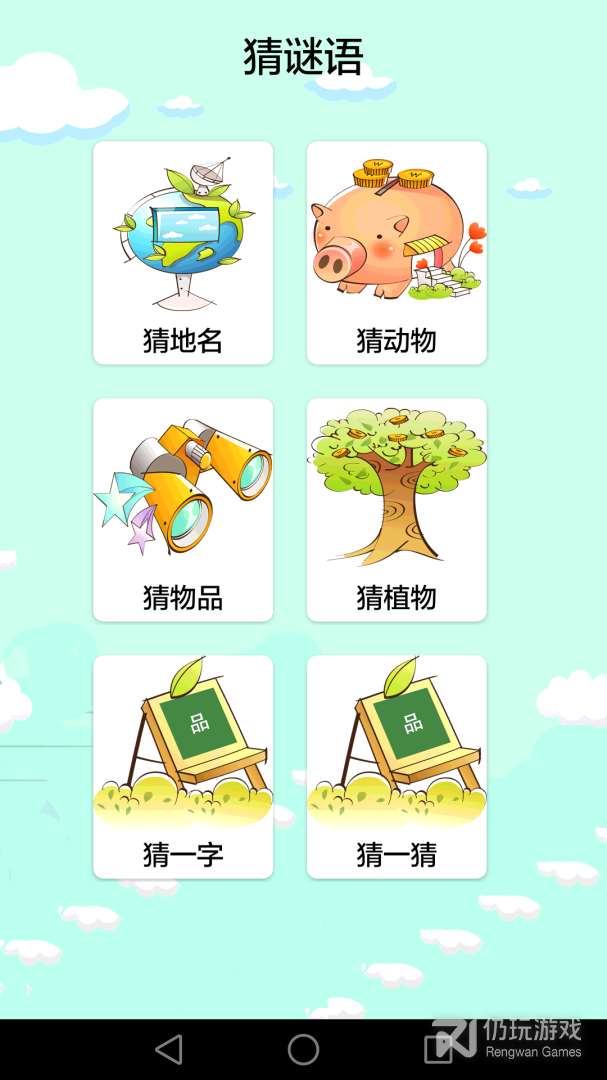The width and height of the screenshot is (607, 1080).
Task: Go back with the system back button
Action: 169,1049
